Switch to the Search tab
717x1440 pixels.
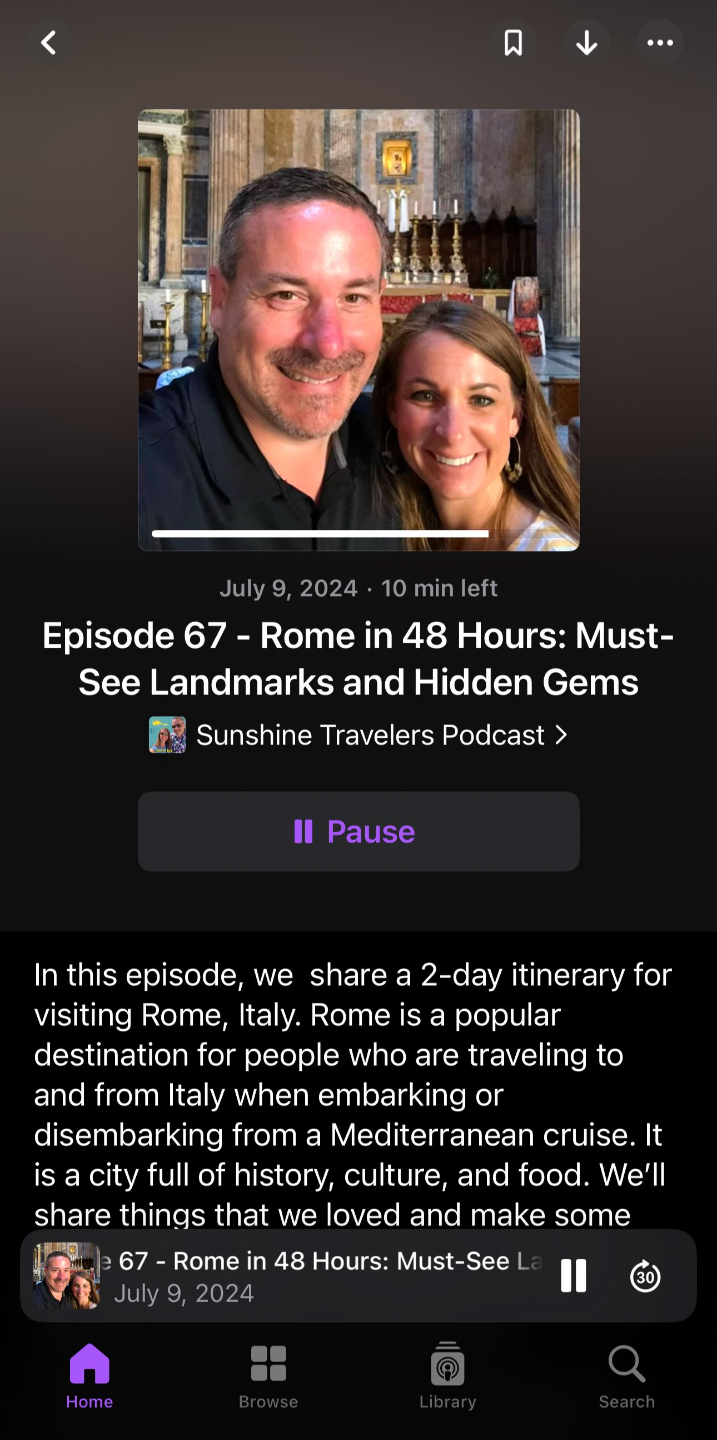tap(626, 1377)
